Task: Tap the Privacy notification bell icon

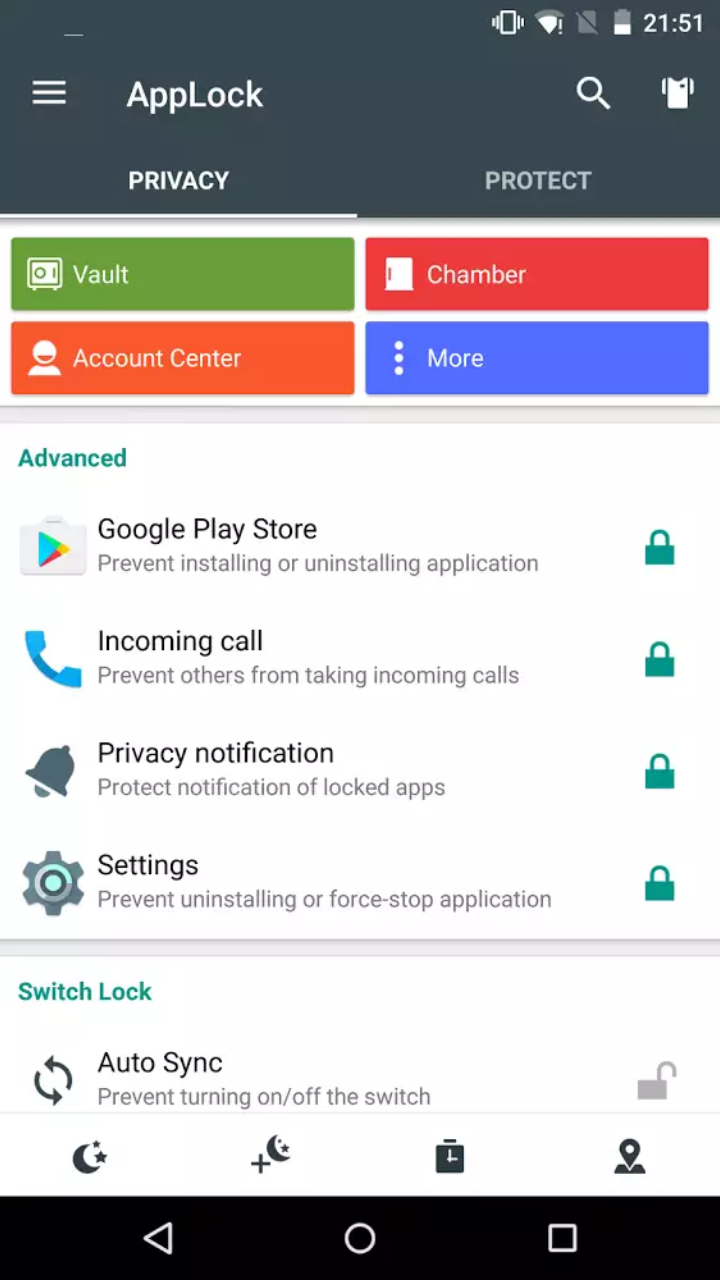Action: tap(52, 769)
